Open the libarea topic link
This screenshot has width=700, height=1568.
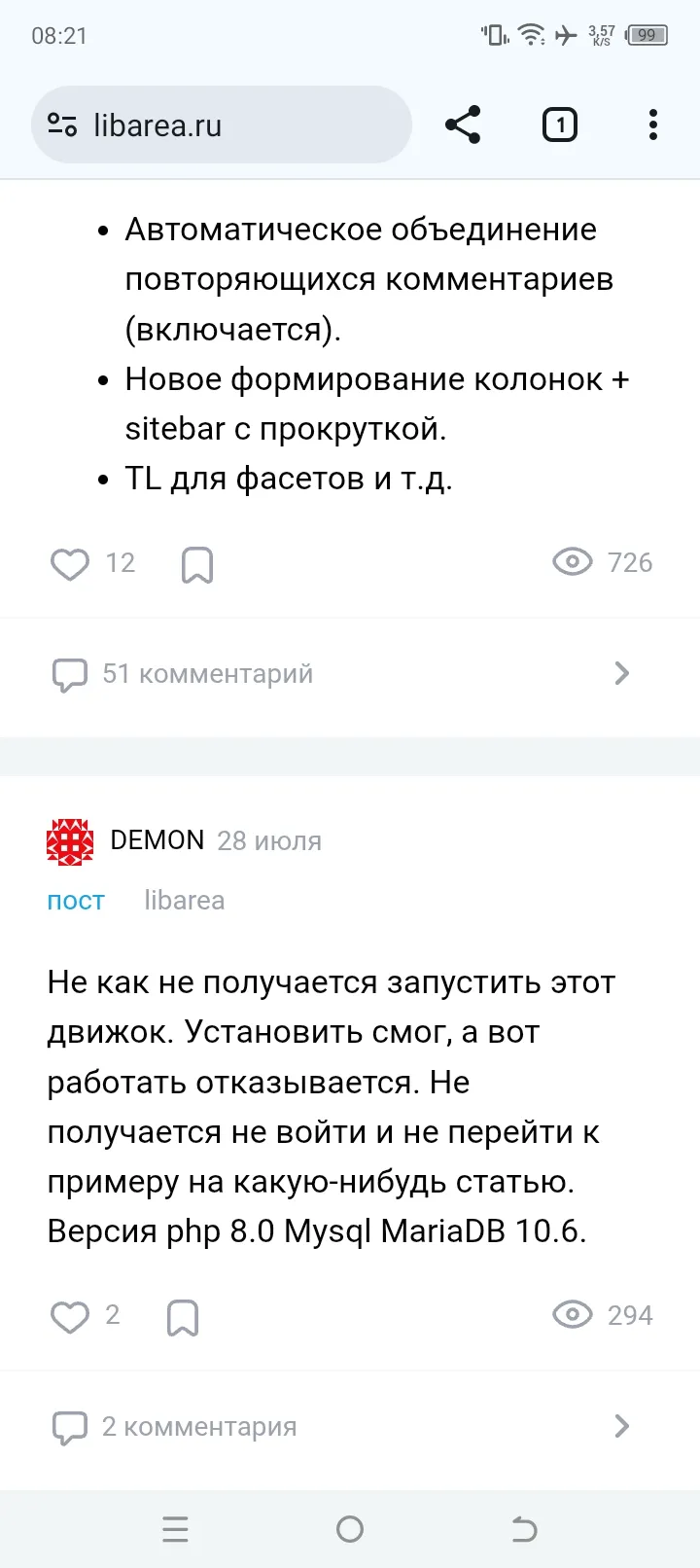pyautogui.click(x=185, y=901)
